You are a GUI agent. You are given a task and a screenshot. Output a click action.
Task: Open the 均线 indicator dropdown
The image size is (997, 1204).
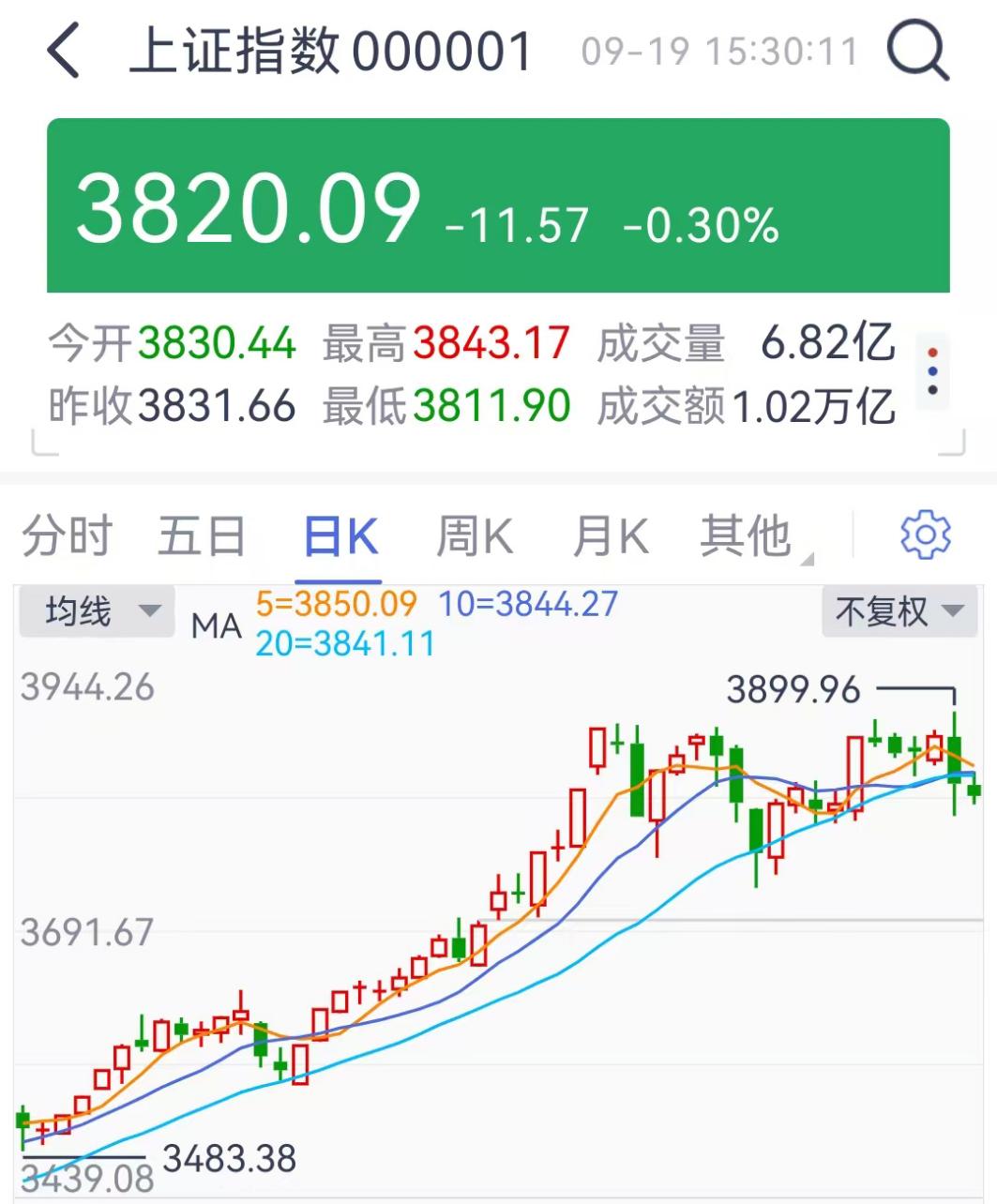95,612
